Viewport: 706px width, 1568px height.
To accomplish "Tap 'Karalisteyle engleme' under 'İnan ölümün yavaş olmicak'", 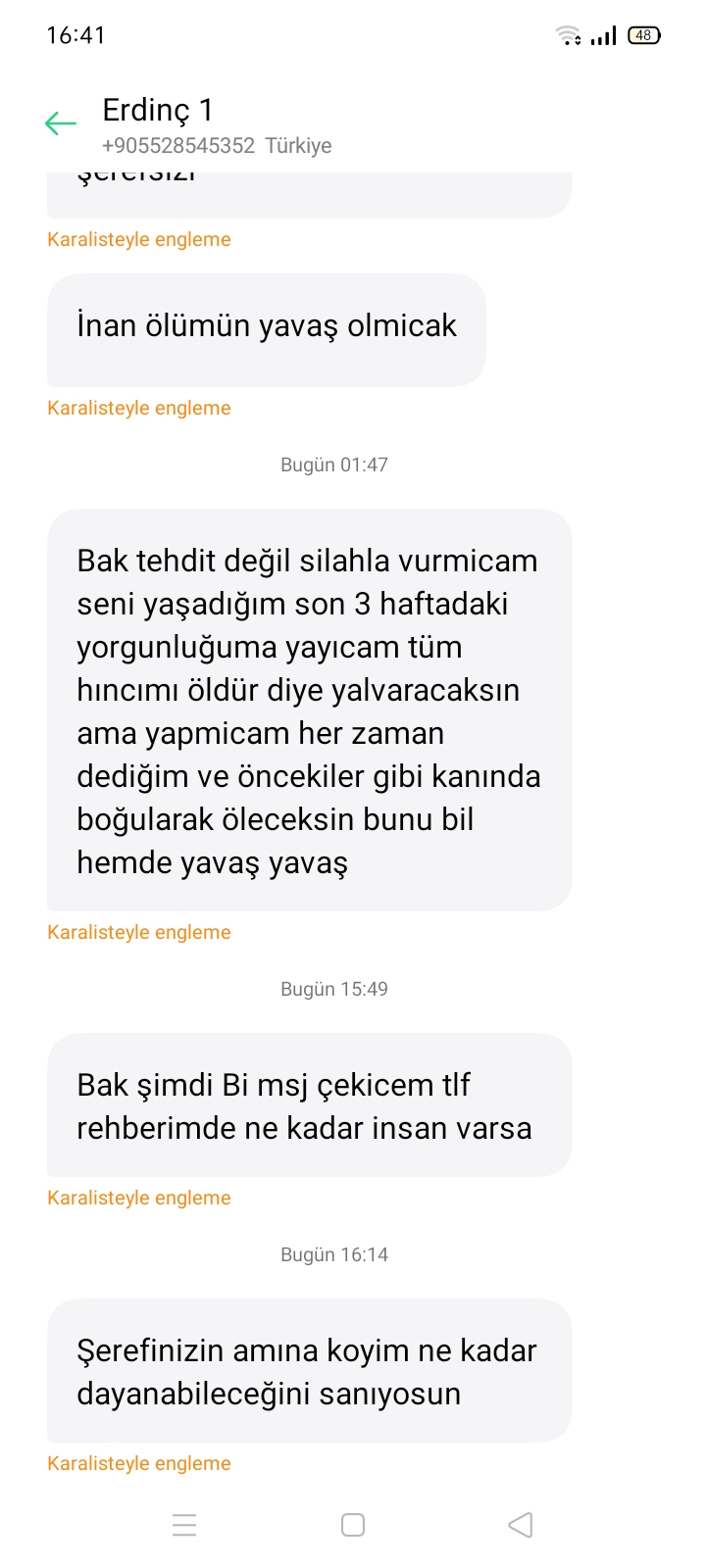I will pyautogui.click(x=139, y=408).
